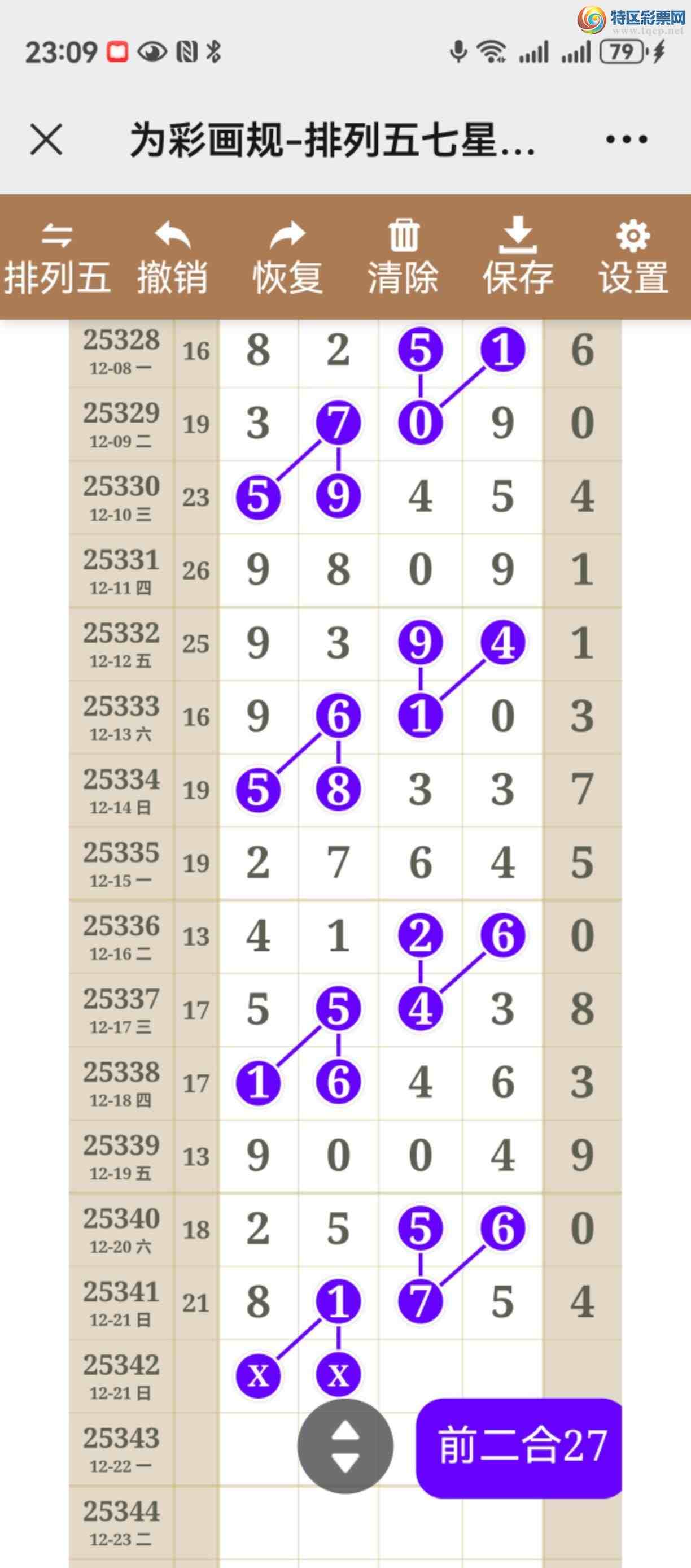The width and height of the screenshot is (691, 1568).
Task: Switch lottery type via 排列五
Action: click(x=57, y=258)
